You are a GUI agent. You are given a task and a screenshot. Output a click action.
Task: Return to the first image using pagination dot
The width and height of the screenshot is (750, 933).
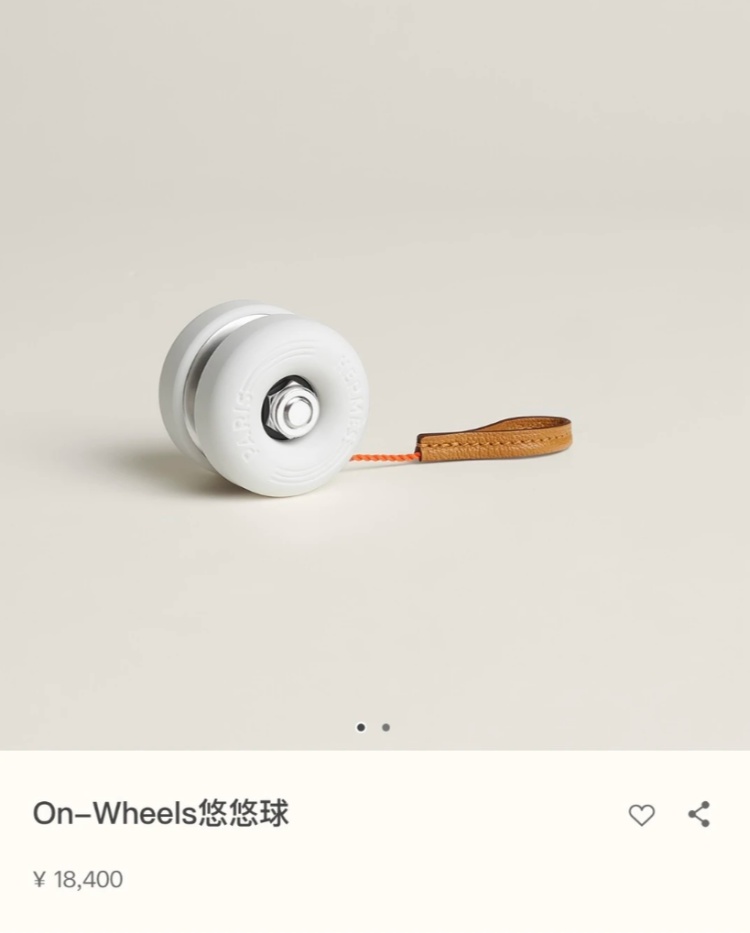[361, 729]
